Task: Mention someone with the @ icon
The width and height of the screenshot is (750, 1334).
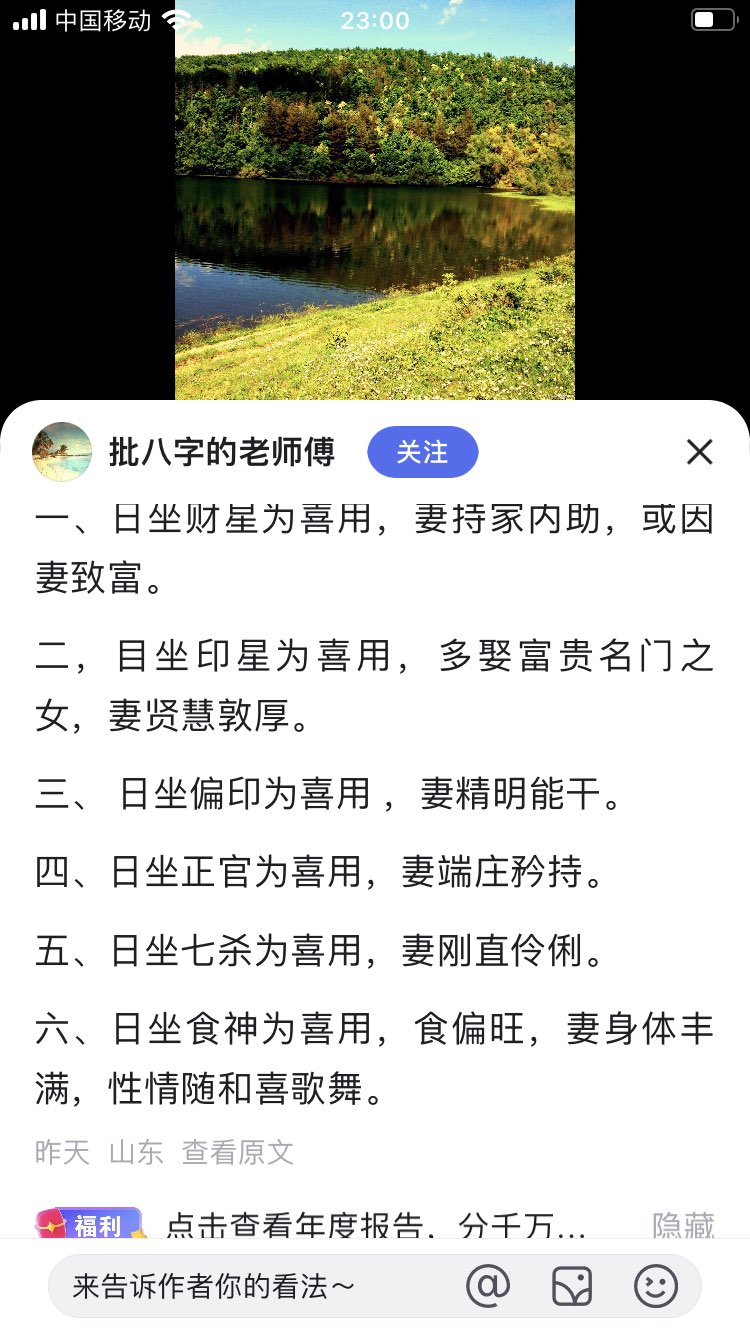Action: pos(488,1286)
